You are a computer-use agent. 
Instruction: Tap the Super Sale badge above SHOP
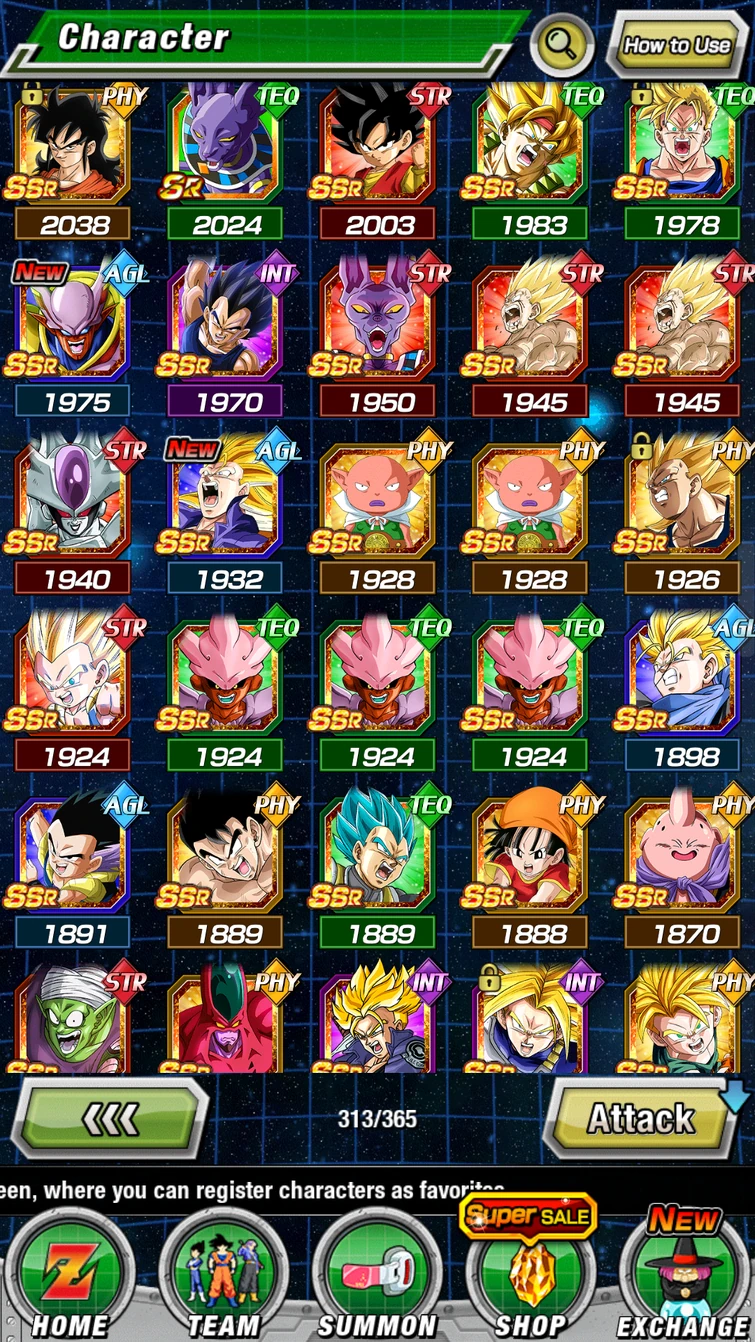tap(527, 1218)
